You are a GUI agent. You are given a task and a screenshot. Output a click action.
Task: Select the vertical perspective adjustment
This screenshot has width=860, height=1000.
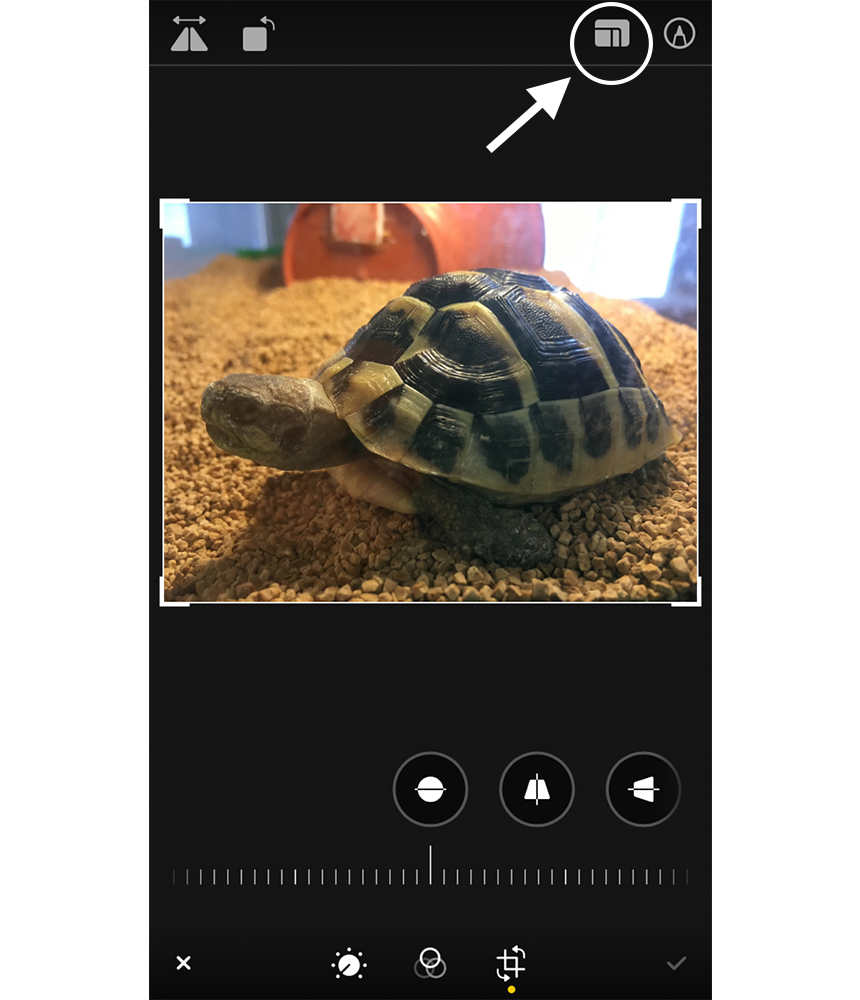(x=537, y=790)
